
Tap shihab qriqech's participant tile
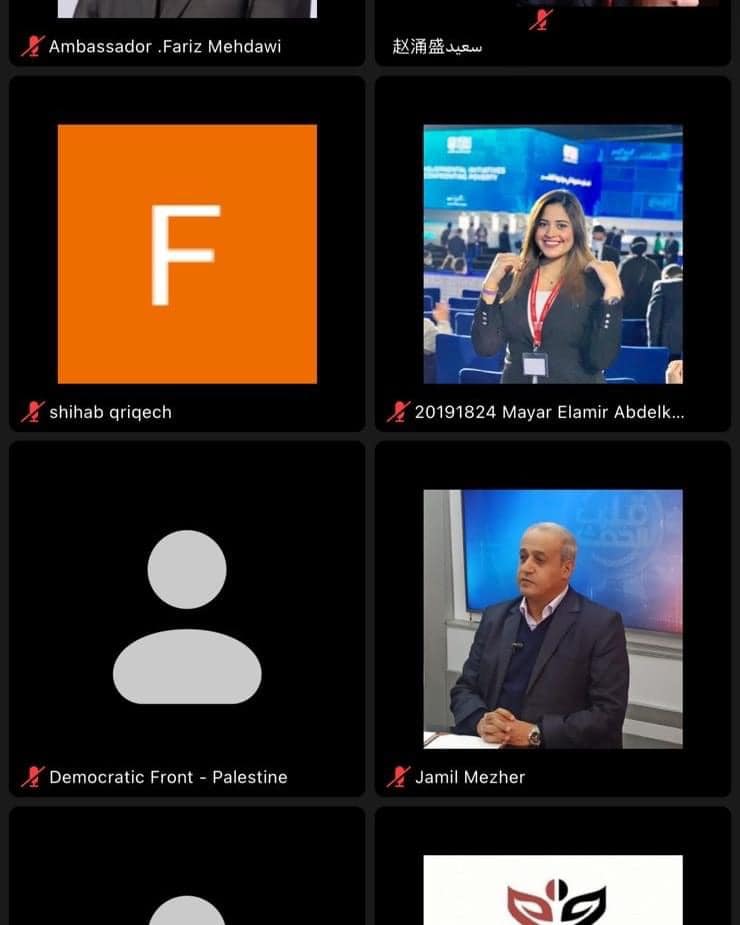(187, 254)
